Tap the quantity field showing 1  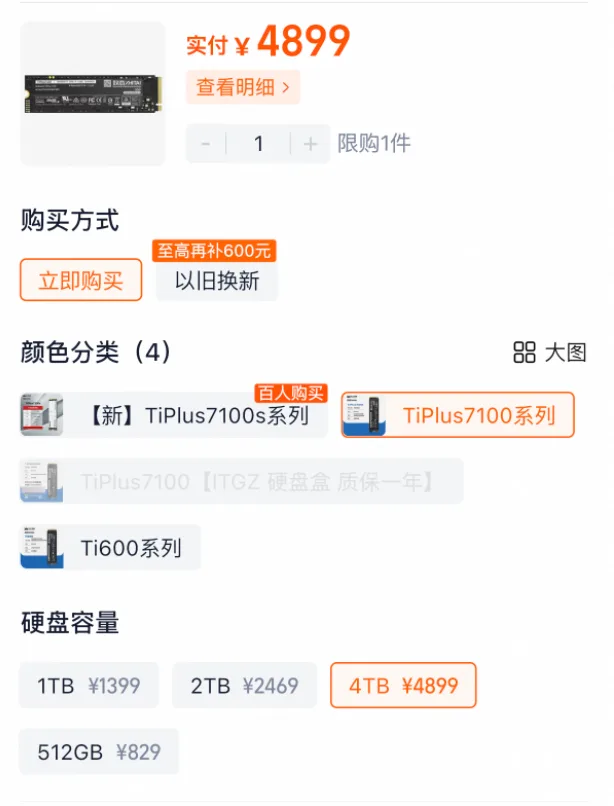tap(258, 144)
